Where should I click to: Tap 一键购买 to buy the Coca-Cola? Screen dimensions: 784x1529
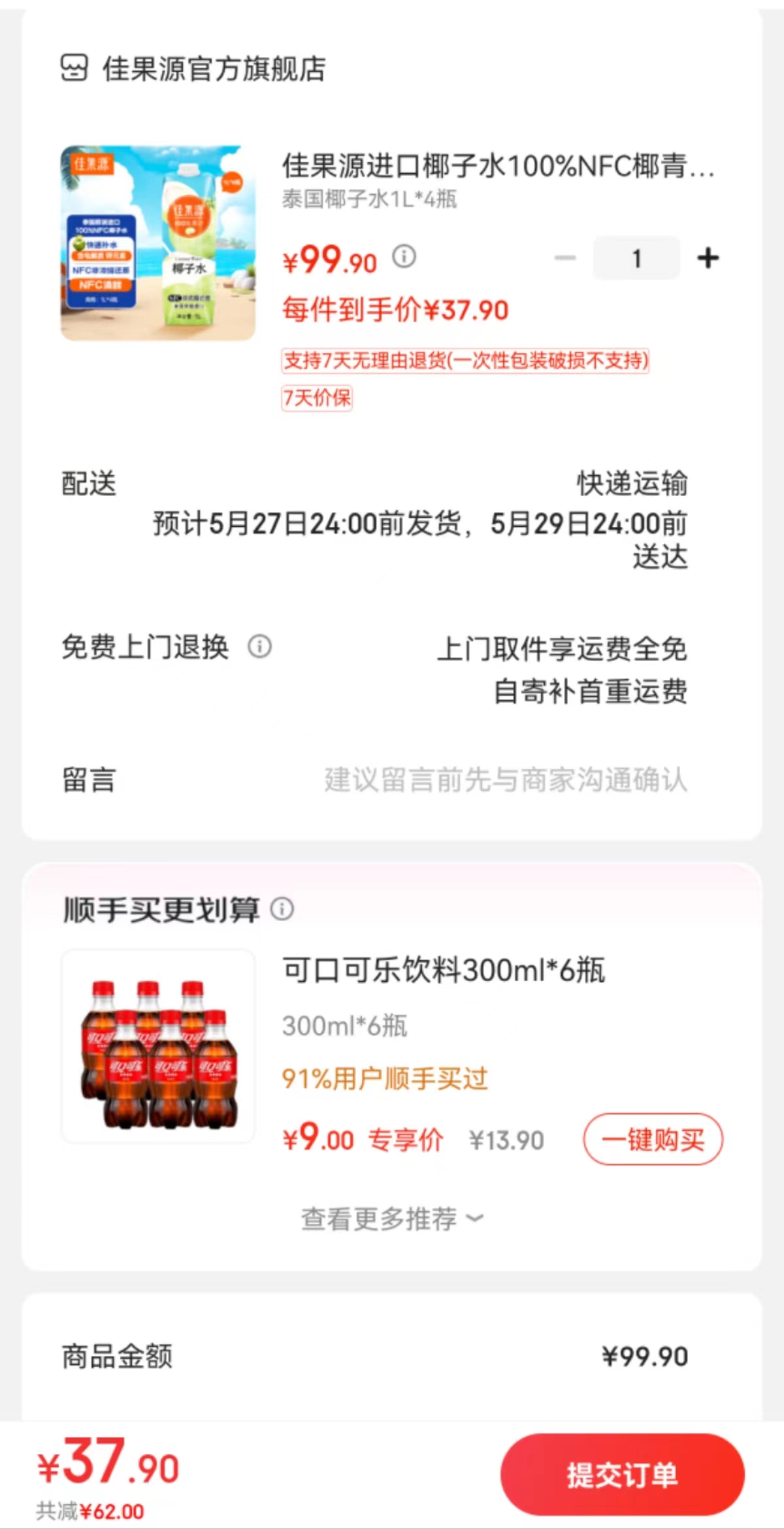[653, 1138]
